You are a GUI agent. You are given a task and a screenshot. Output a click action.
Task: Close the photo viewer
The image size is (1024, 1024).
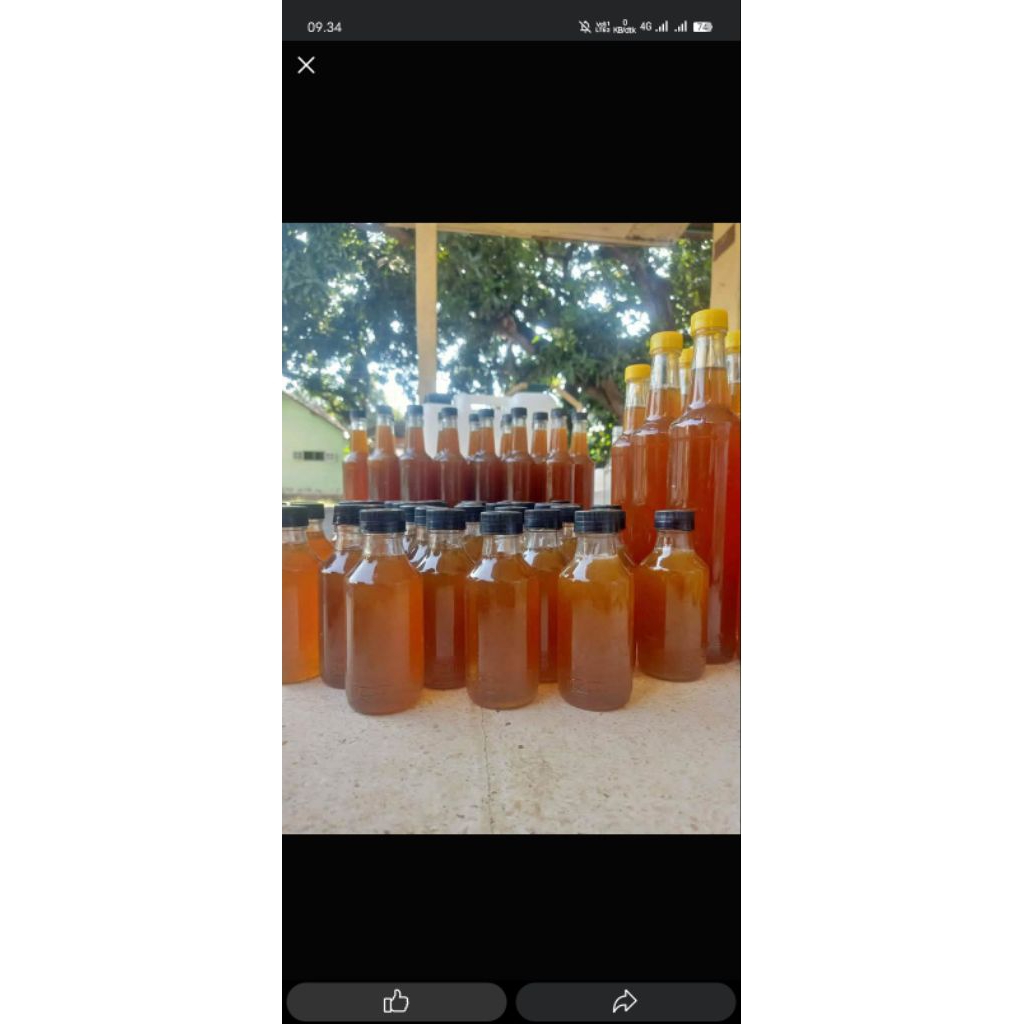point(306,65)
